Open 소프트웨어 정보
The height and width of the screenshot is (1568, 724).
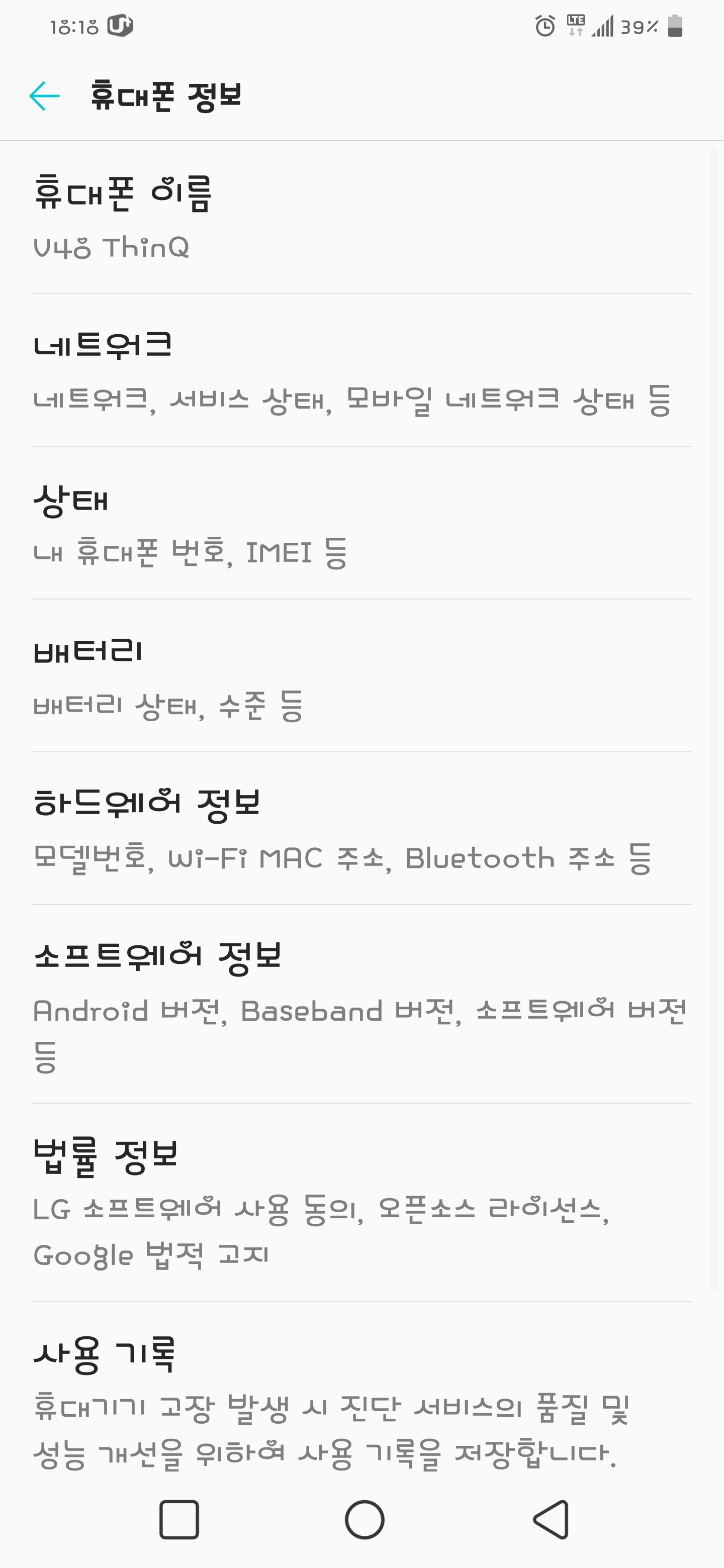(x=361, y=1004)
